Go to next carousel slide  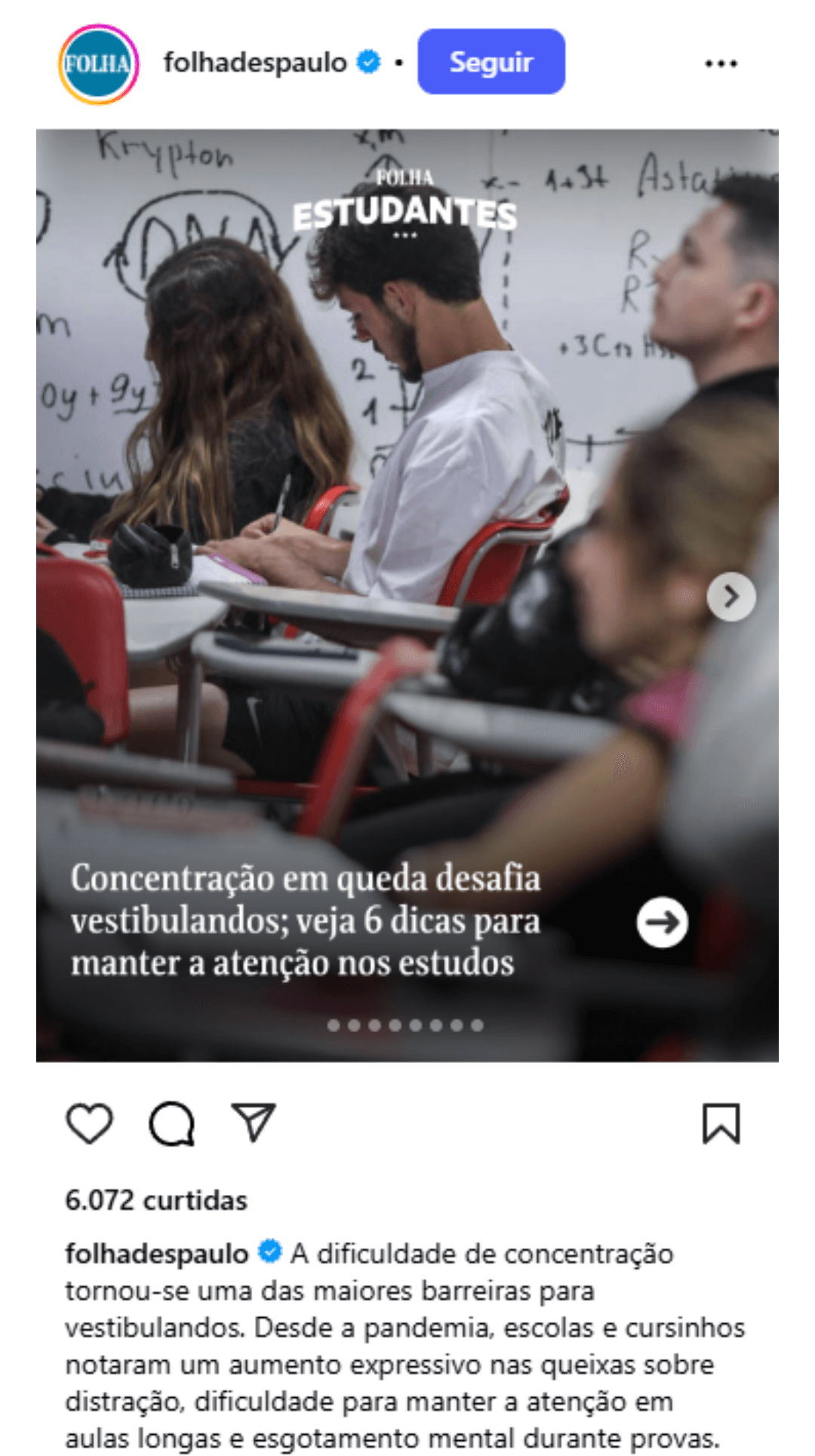(x=730, y=597)
